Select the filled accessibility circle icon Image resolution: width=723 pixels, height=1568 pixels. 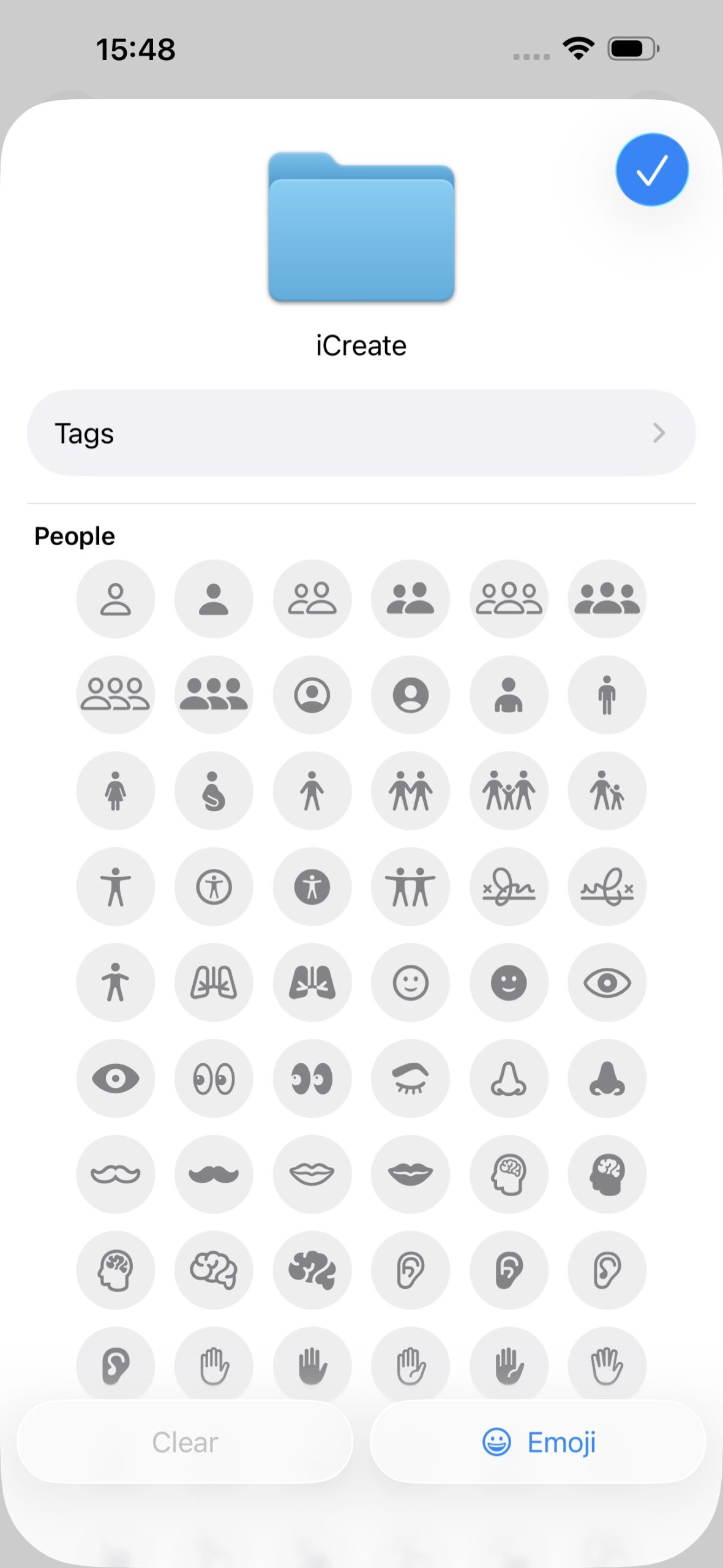312,886
